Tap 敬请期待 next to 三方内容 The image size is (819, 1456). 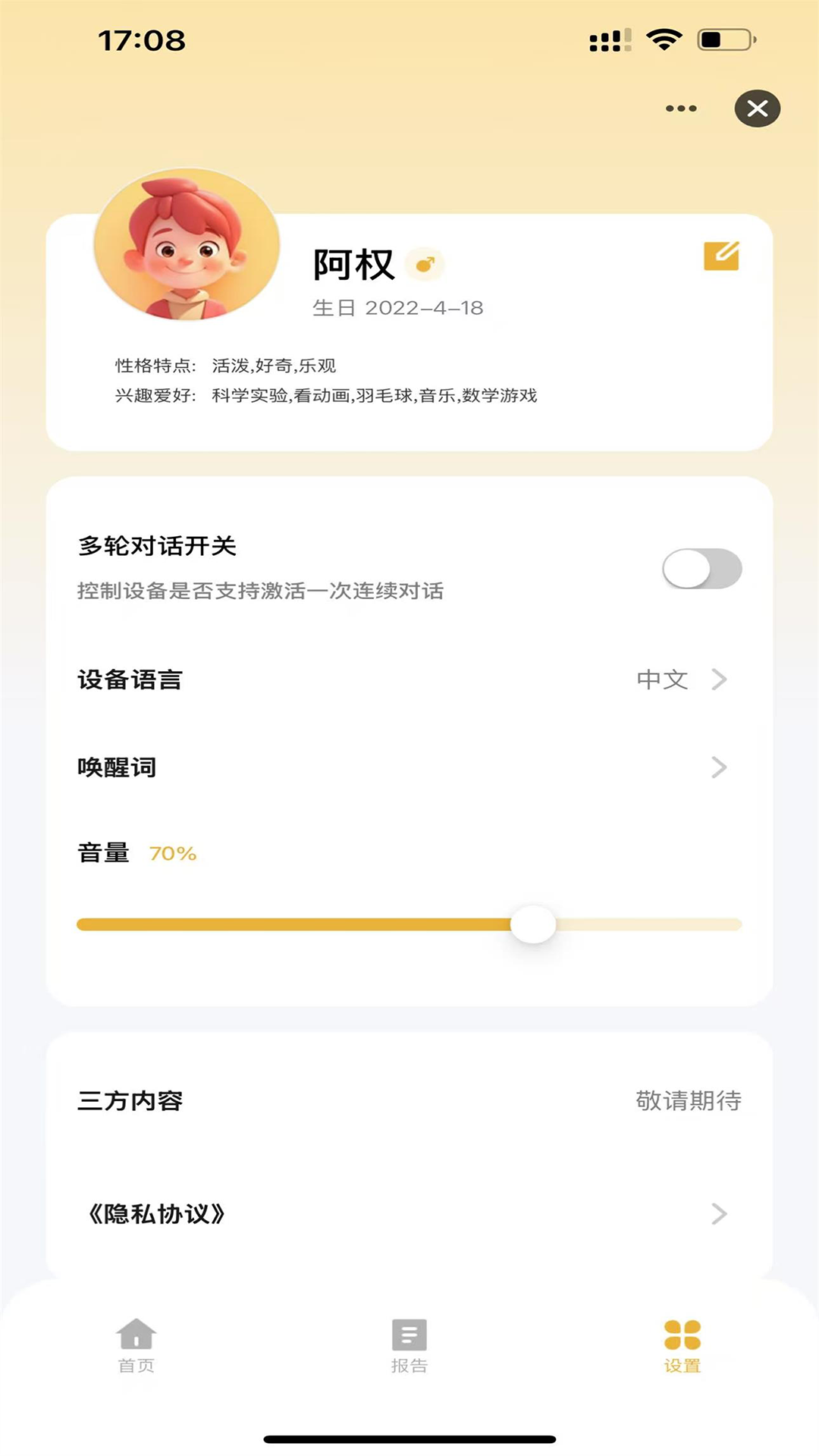point(689,1101)
